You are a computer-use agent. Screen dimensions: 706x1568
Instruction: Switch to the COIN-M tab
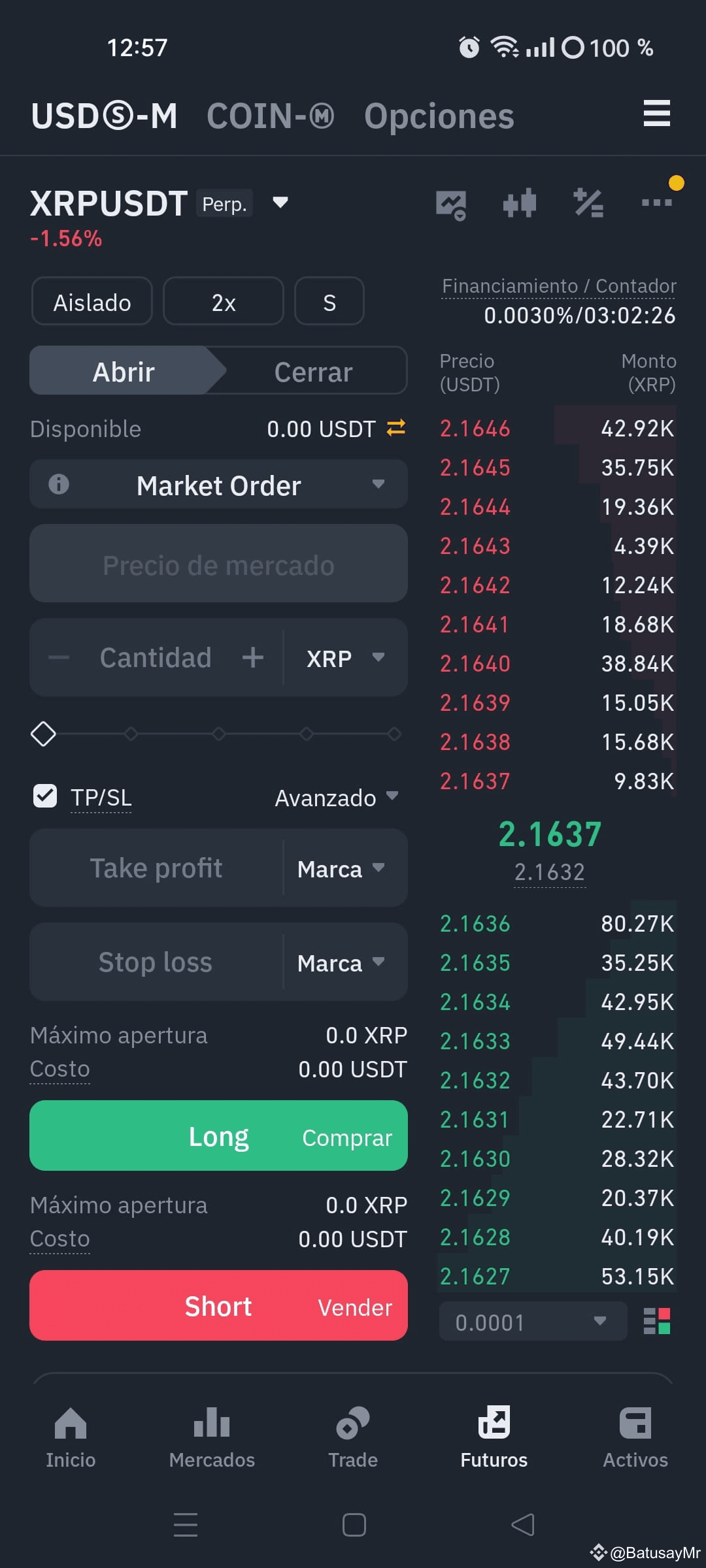pos(271,116)
